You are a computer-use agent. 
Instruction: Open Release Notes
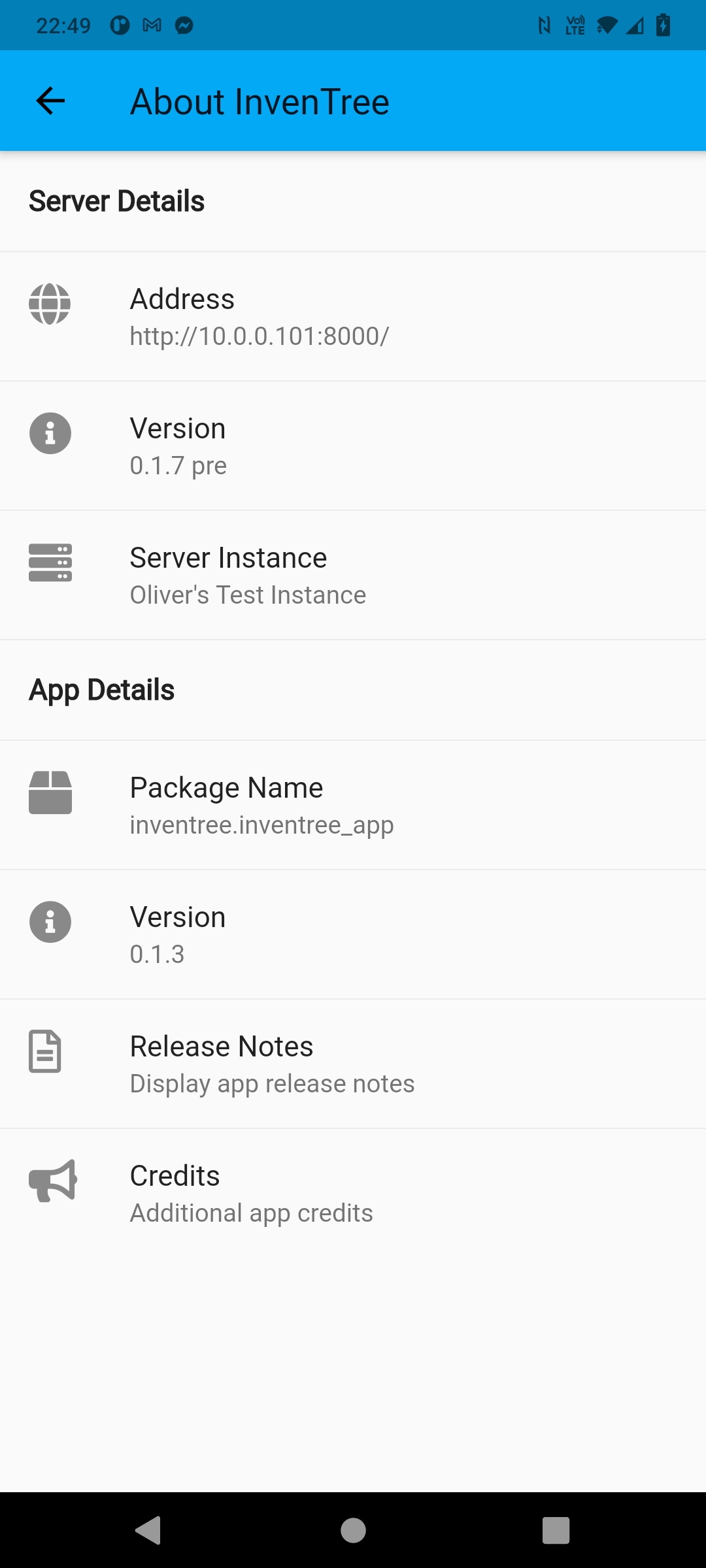tap(353, 1064)
